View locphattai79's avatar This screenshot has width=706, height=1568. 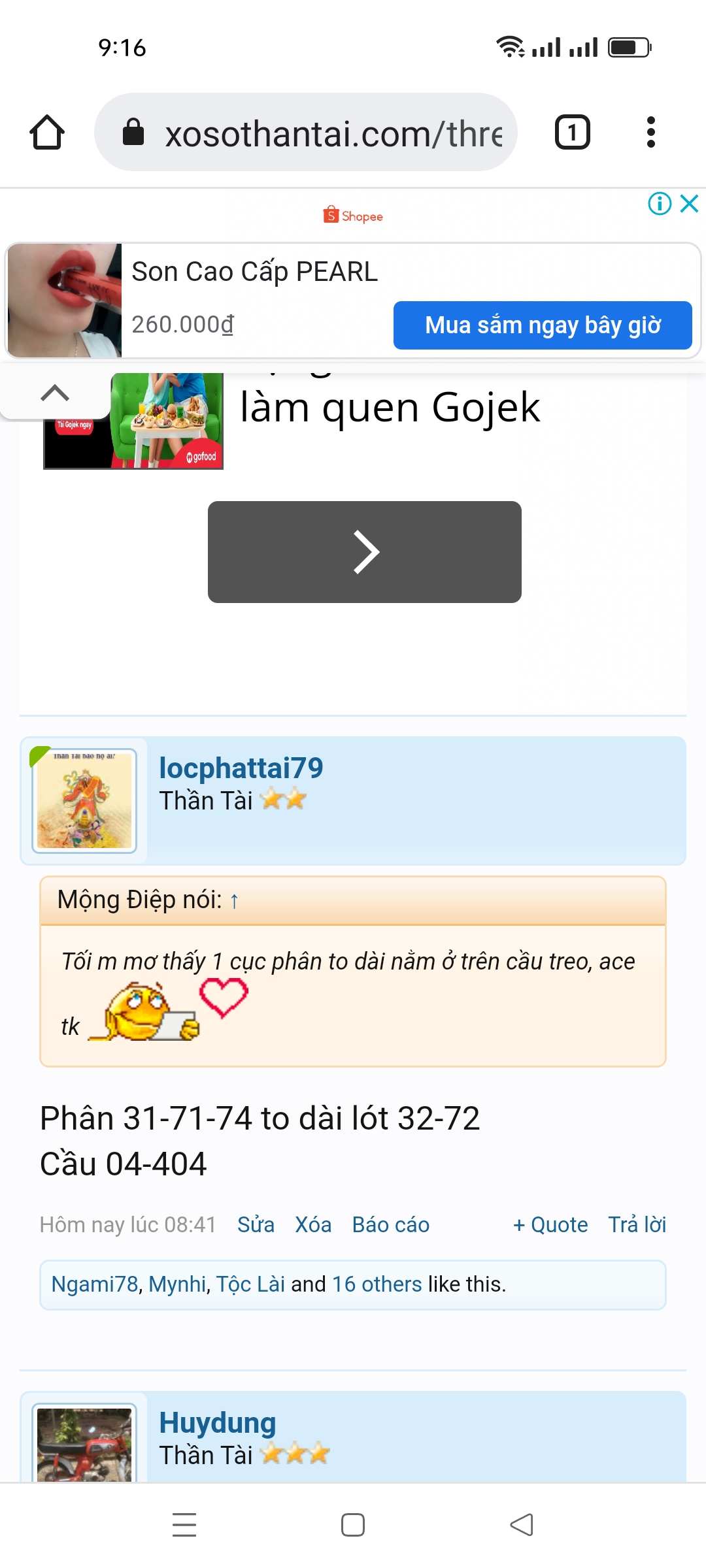[84, 801]
